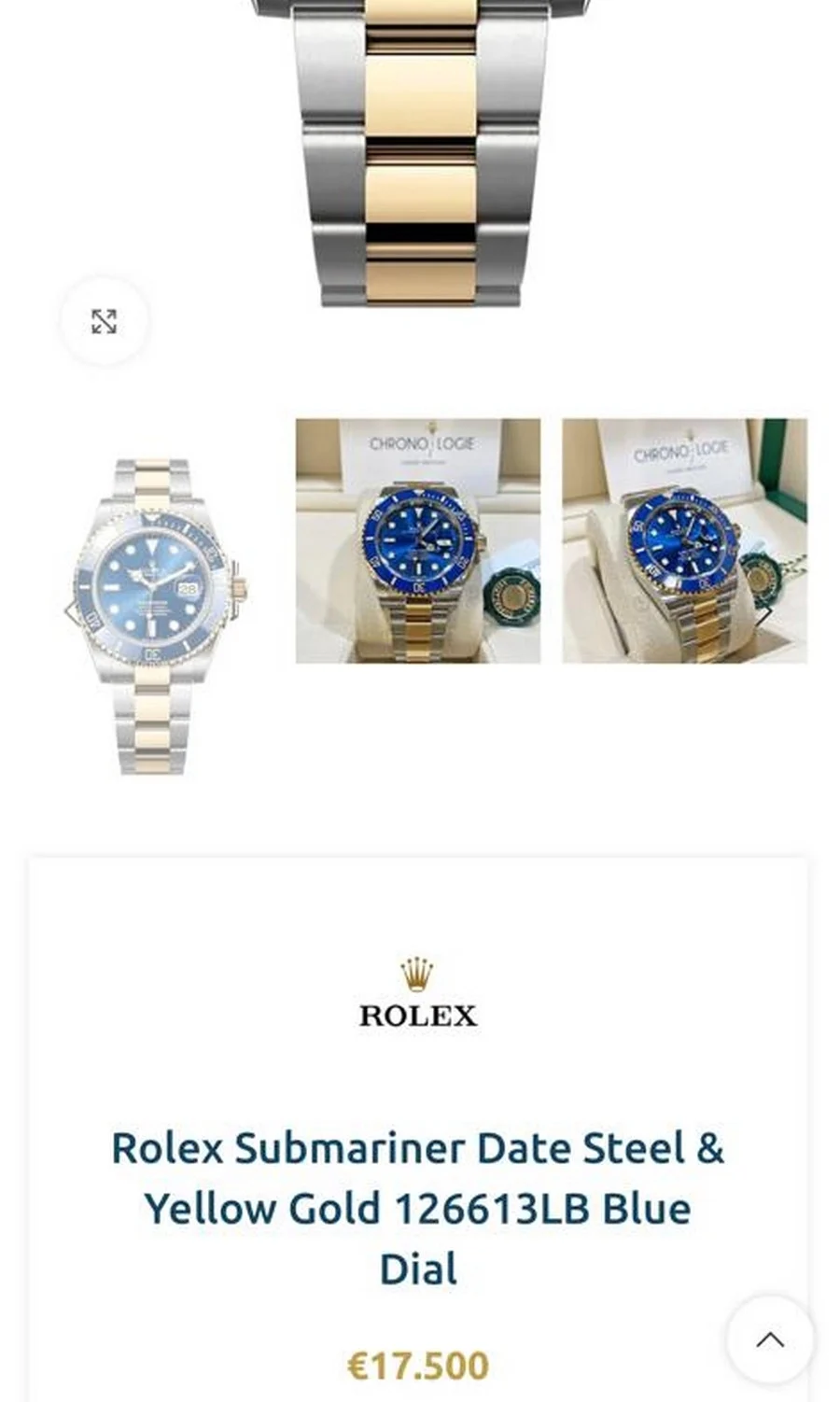The image size is (840, 1402).
Task: Jump back to top of page
Action: click(x=769, y=1339)
